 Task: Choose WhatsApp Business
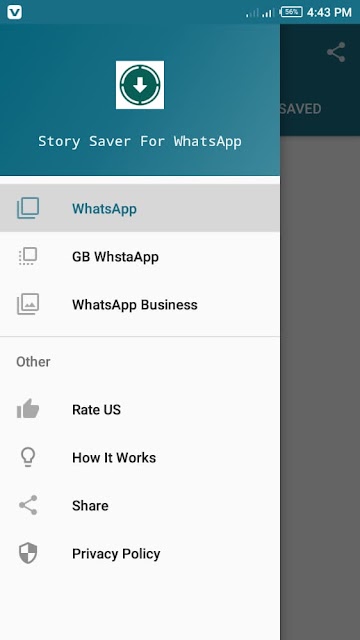140,304
